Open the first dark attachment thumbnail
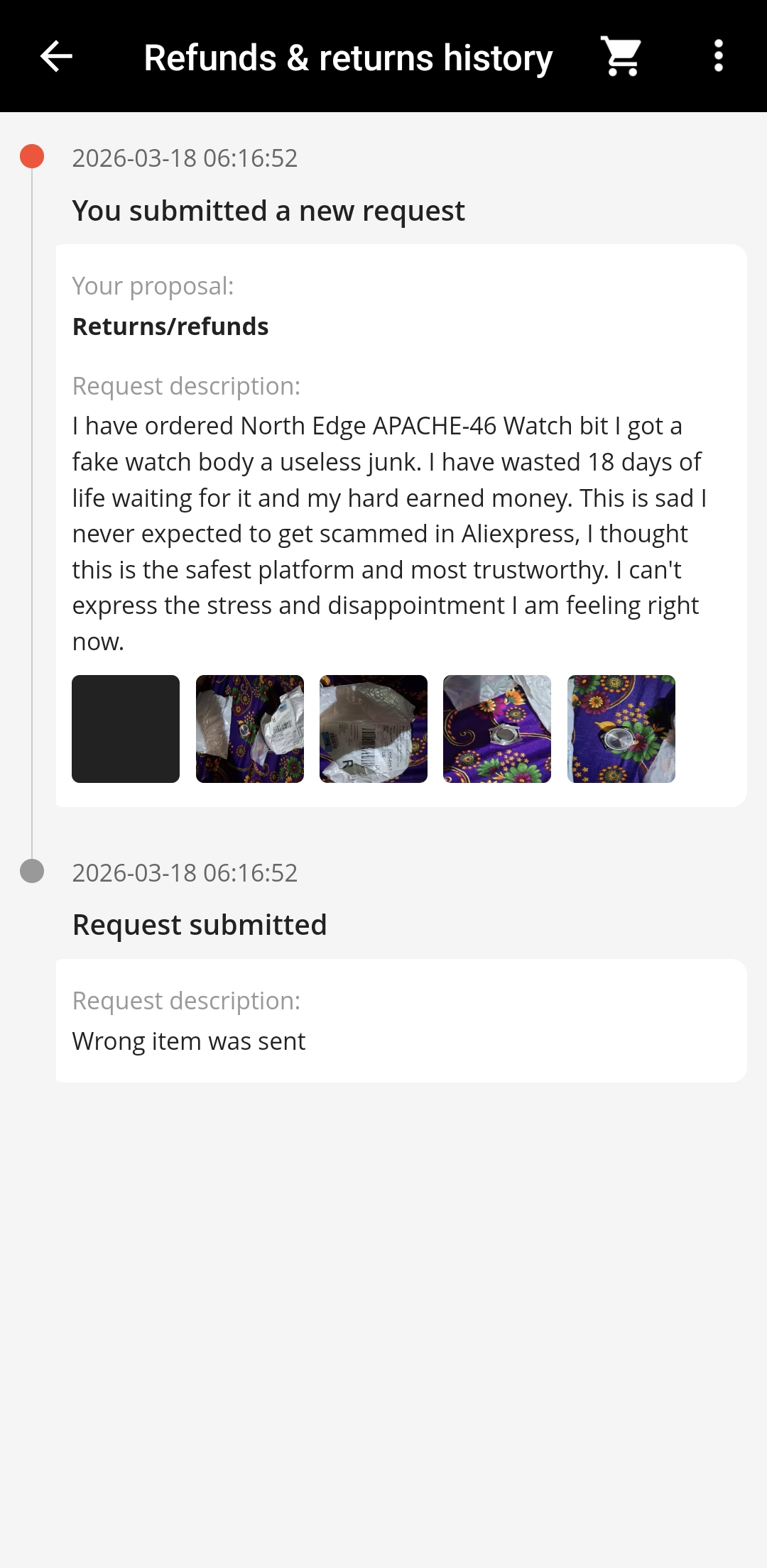This screenshot has height=1568, width=767. coord(126,729)
